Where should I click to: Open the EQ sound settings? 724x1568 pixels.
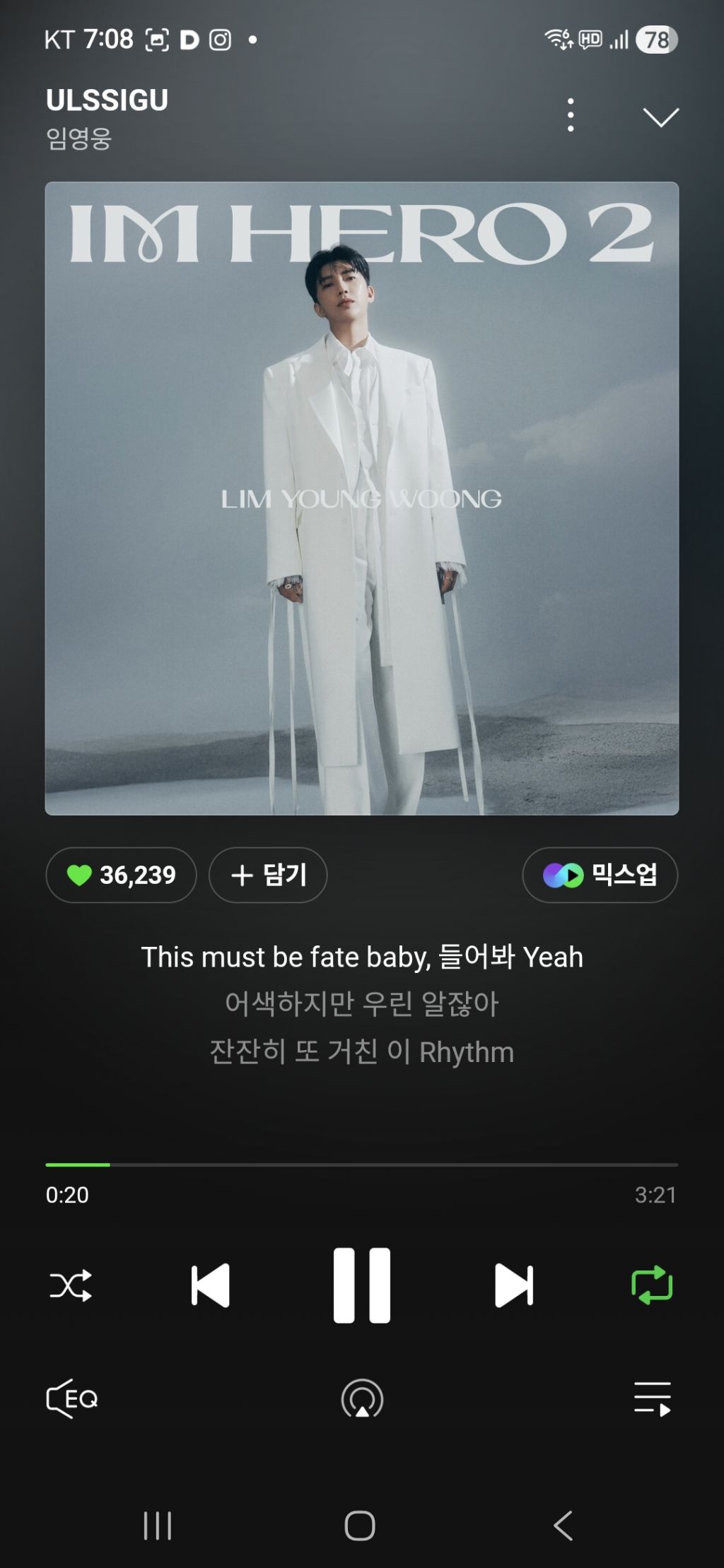click(x=72, y=1398)
